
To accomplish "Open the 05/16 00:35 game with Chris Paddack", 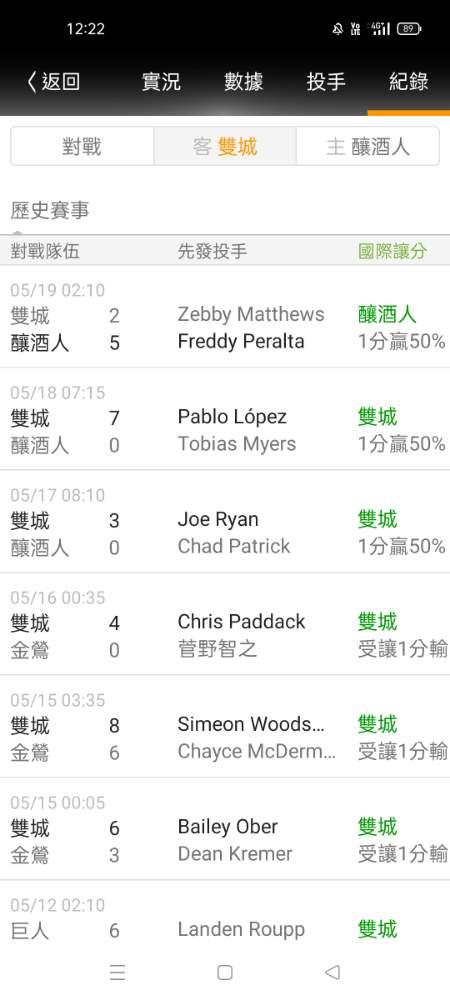I will pos(225,624).
